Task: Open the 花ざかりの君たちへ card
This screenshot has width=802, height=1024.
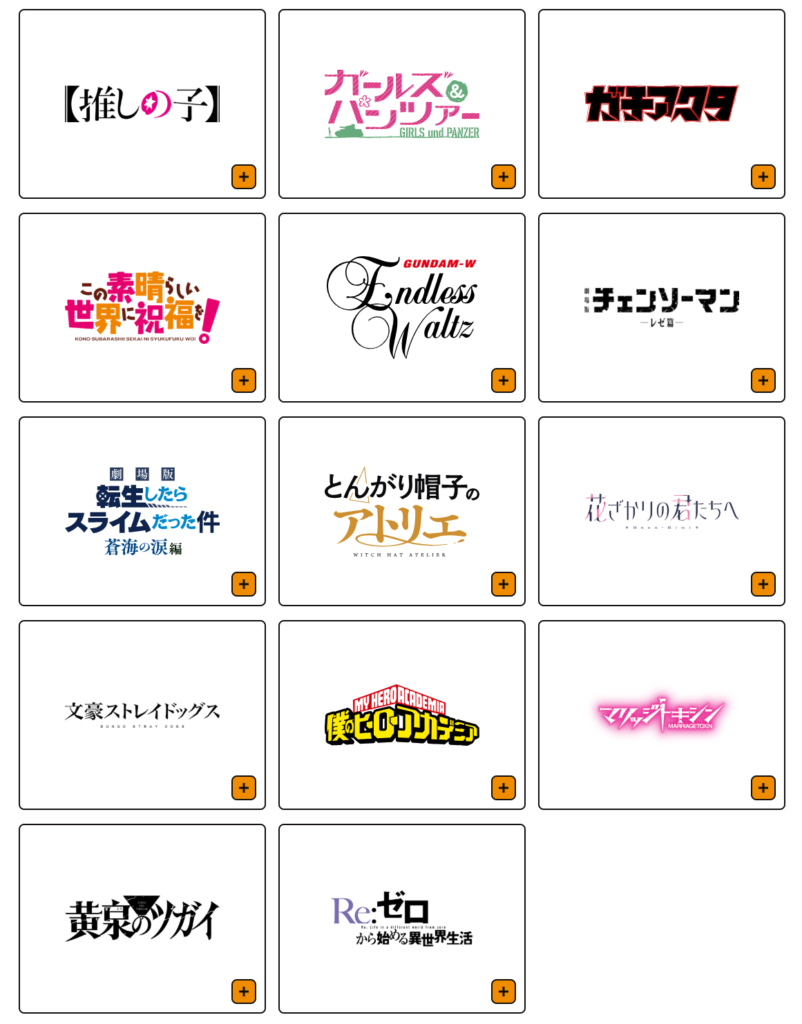Action: pos(661,510)
